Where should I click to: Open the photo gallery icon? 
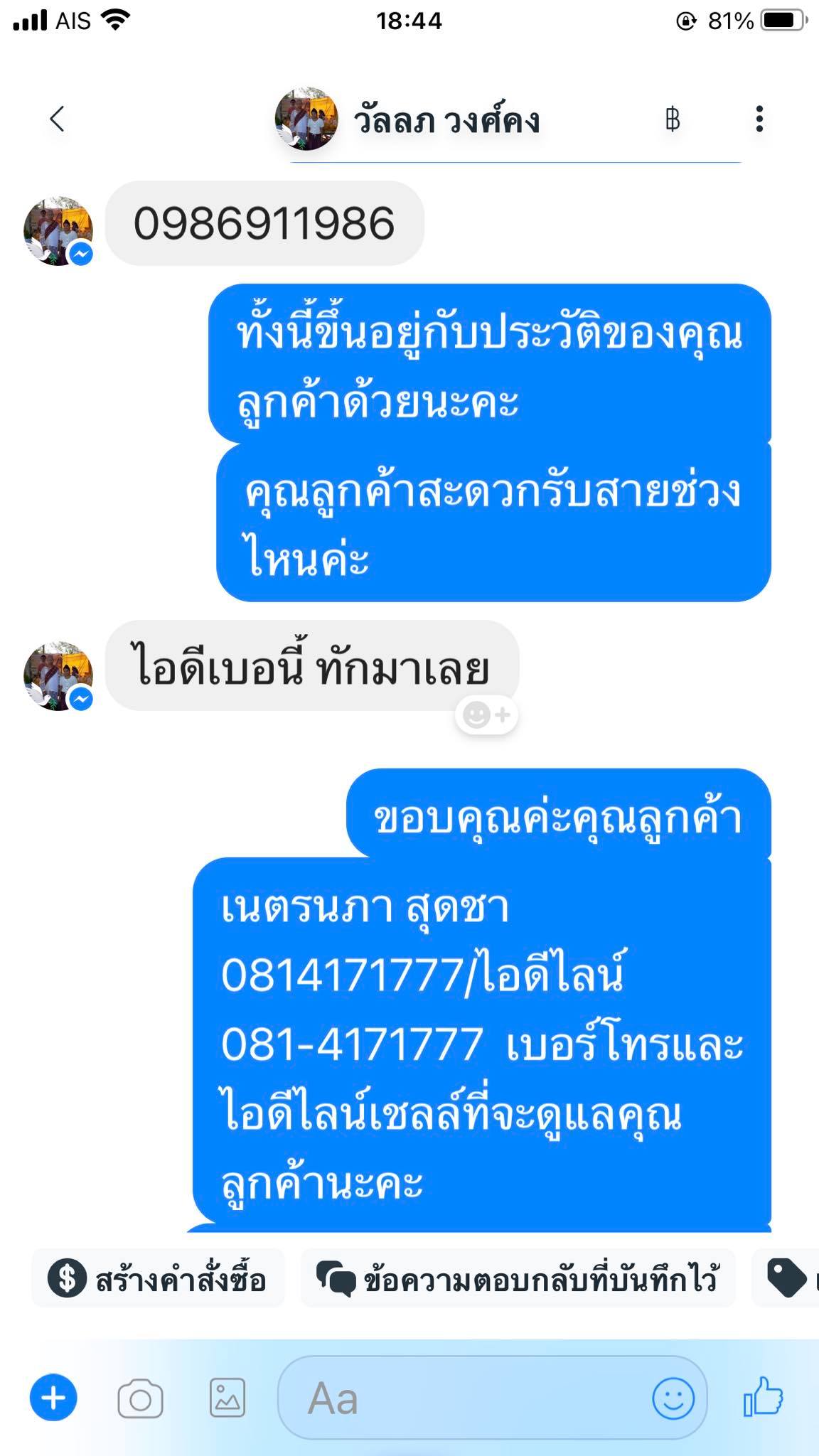[227, 1398]
